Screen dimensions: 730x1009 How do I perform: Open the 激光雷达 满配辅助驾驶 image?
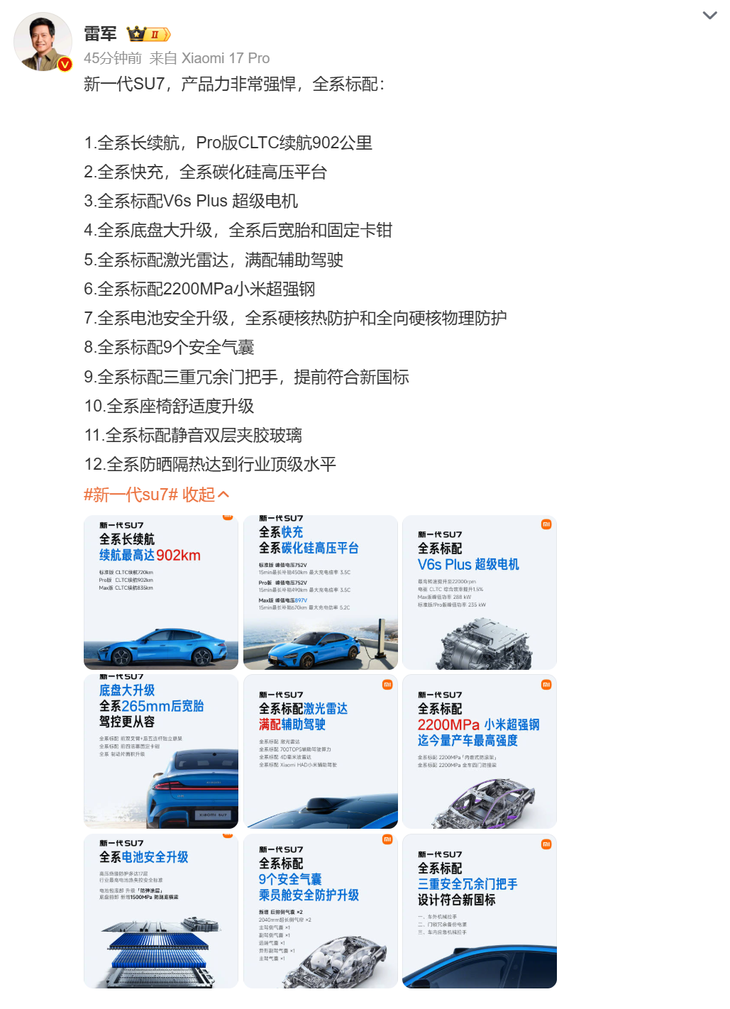(319, 752)
